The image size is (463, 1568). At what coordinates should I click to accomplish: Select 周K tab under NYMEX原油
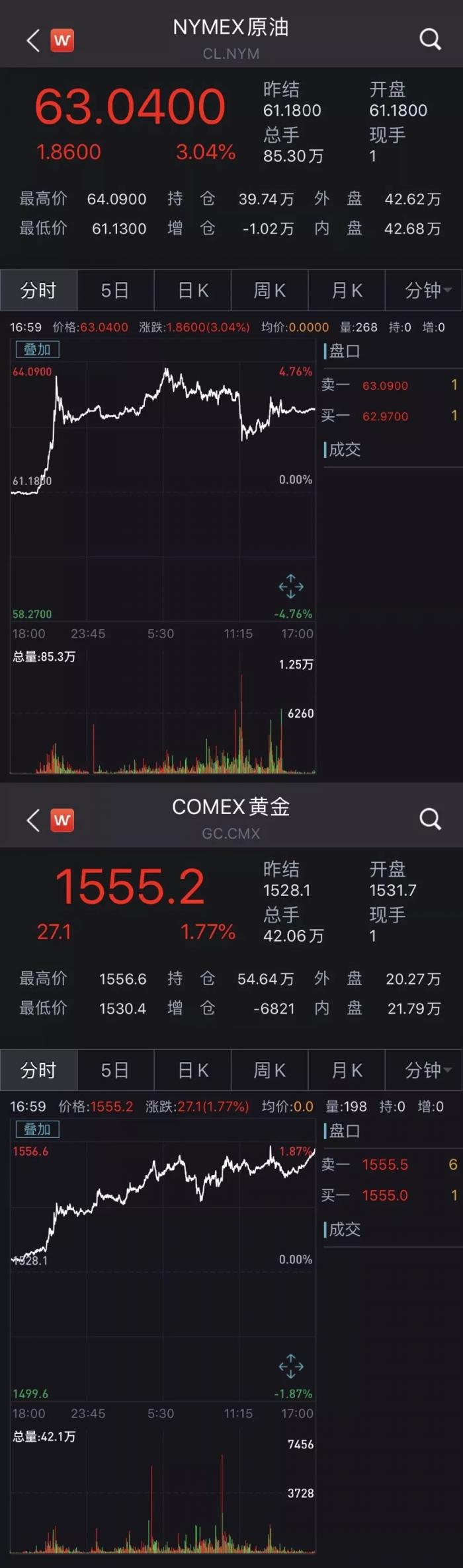tap(269, 290)
